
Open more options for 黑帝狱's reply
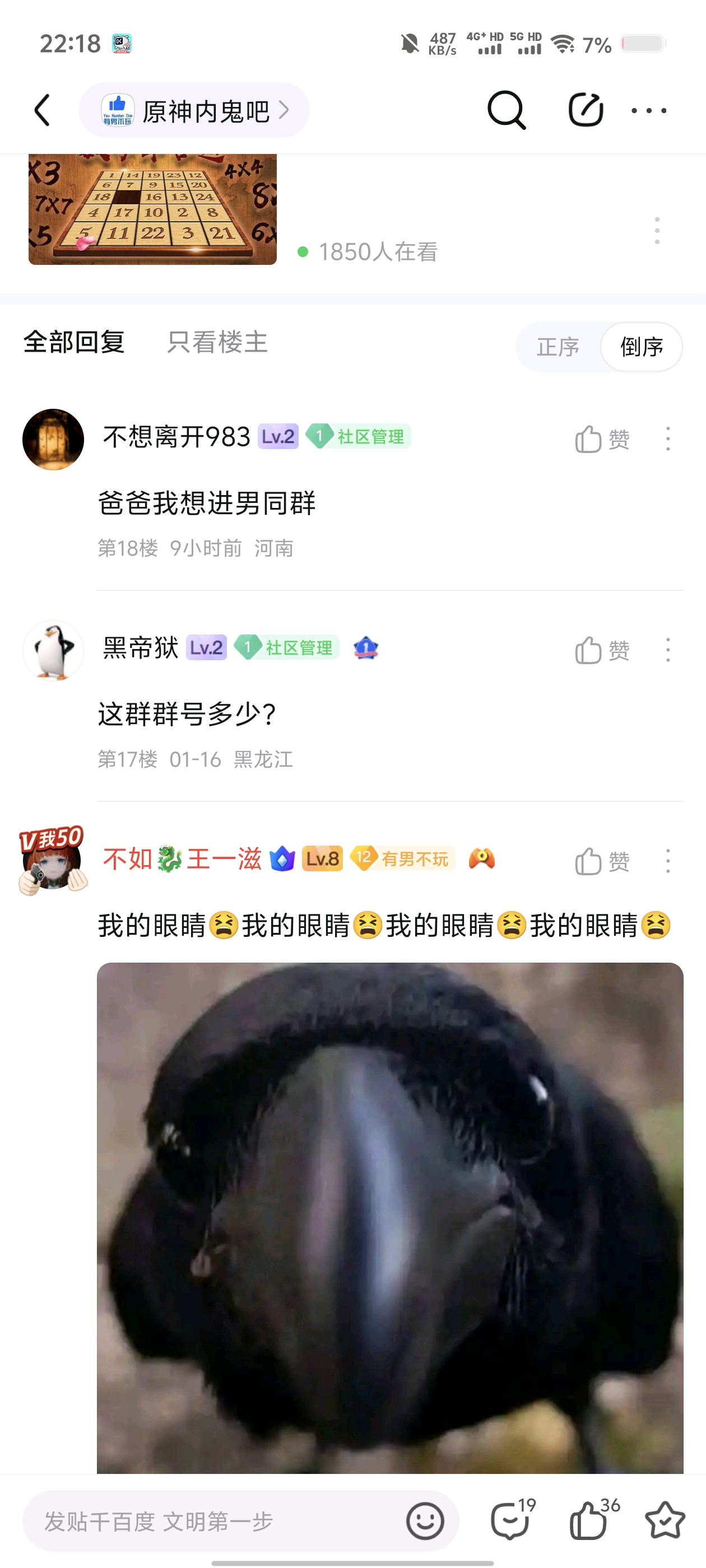668,650
